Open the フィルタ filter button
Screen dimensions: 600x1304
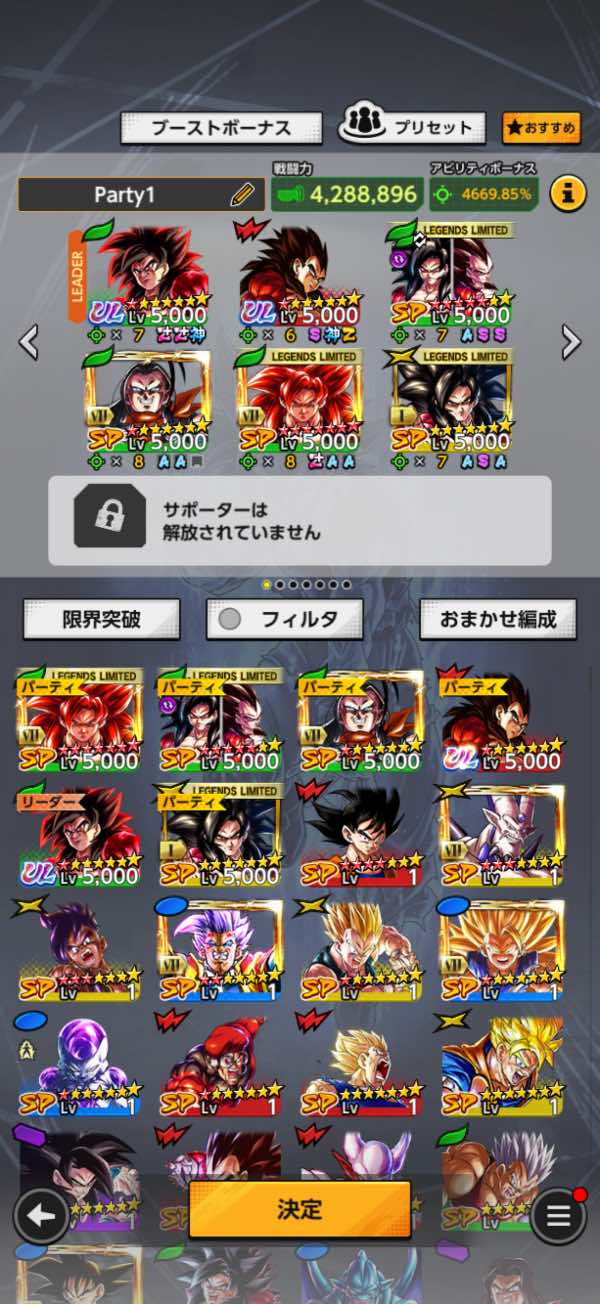pyautogui.click(x=285, y=619)
